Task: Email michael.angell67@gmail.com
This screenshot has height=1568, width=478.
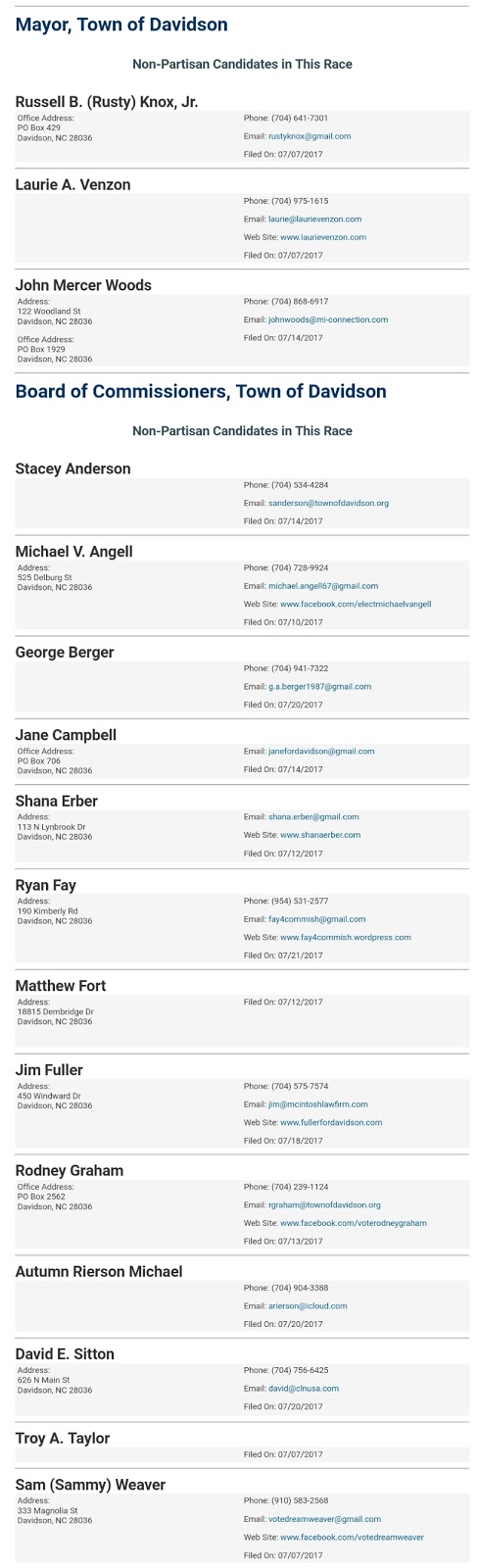Action: click(x=323, y=586)
